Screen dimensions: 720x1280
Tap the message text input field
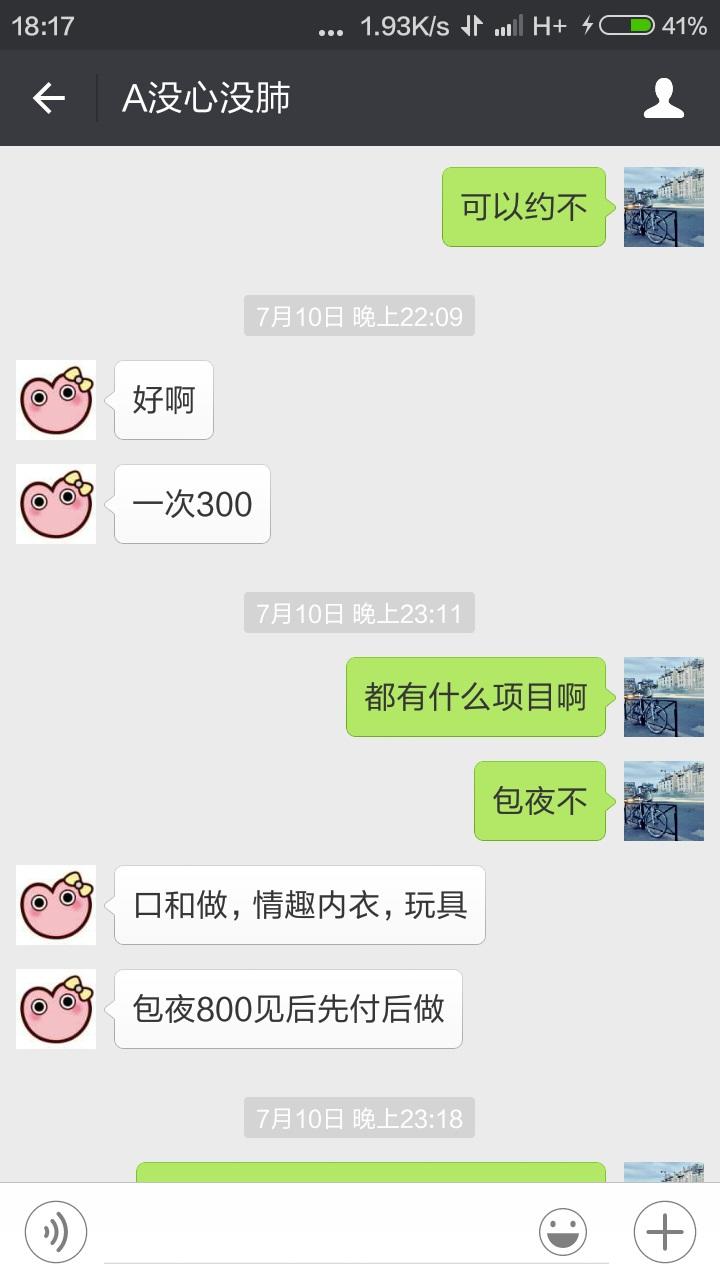tap(312, 1232)
